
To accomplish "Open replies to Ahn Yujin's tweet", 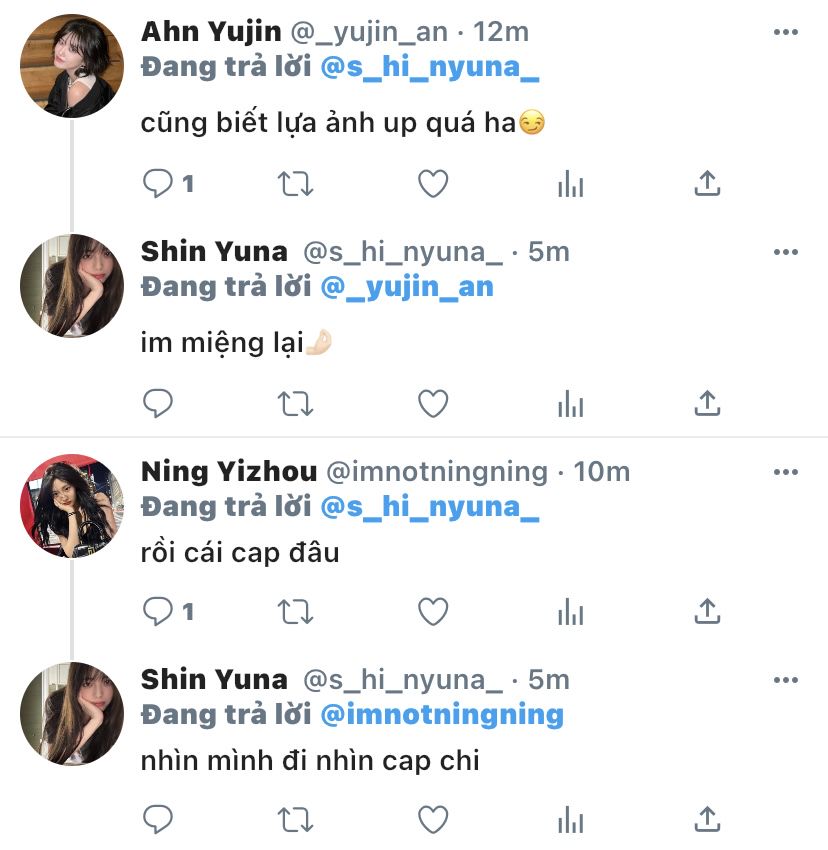I will [x=159, y=184].
